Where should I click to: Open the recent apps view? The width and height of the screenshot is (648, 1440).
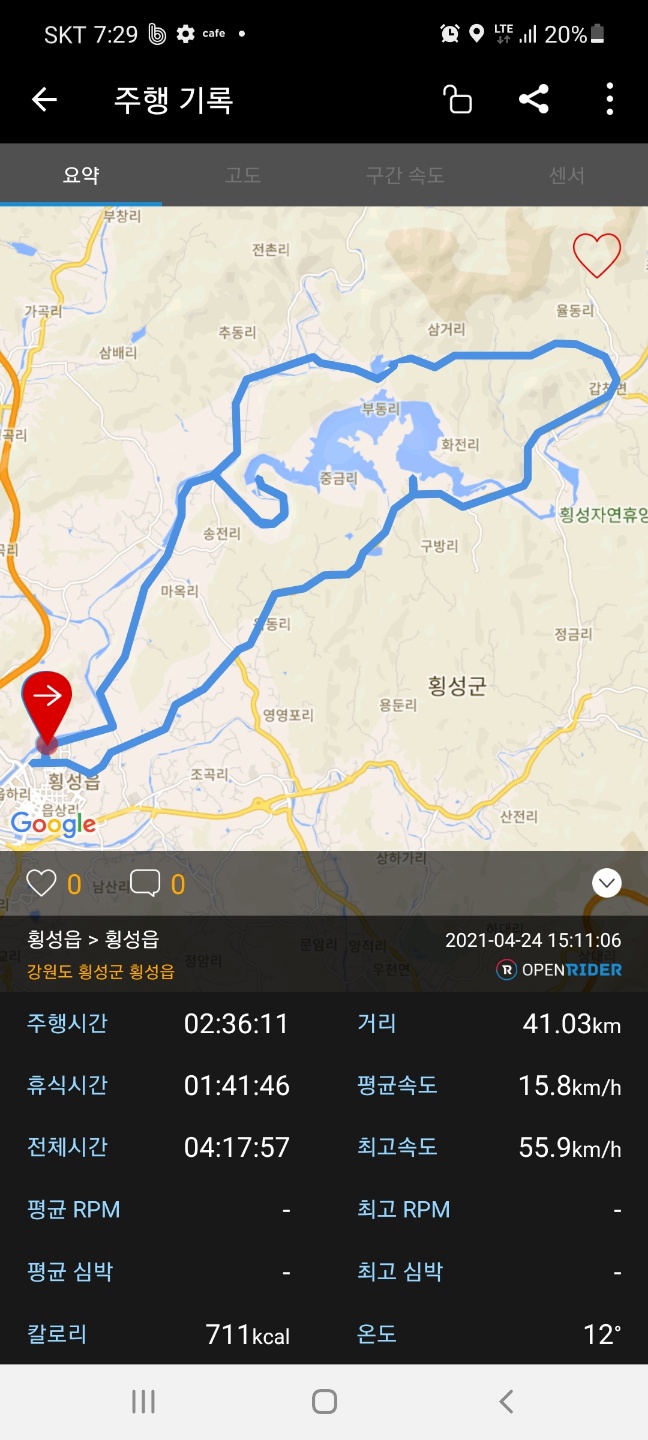143,1402
